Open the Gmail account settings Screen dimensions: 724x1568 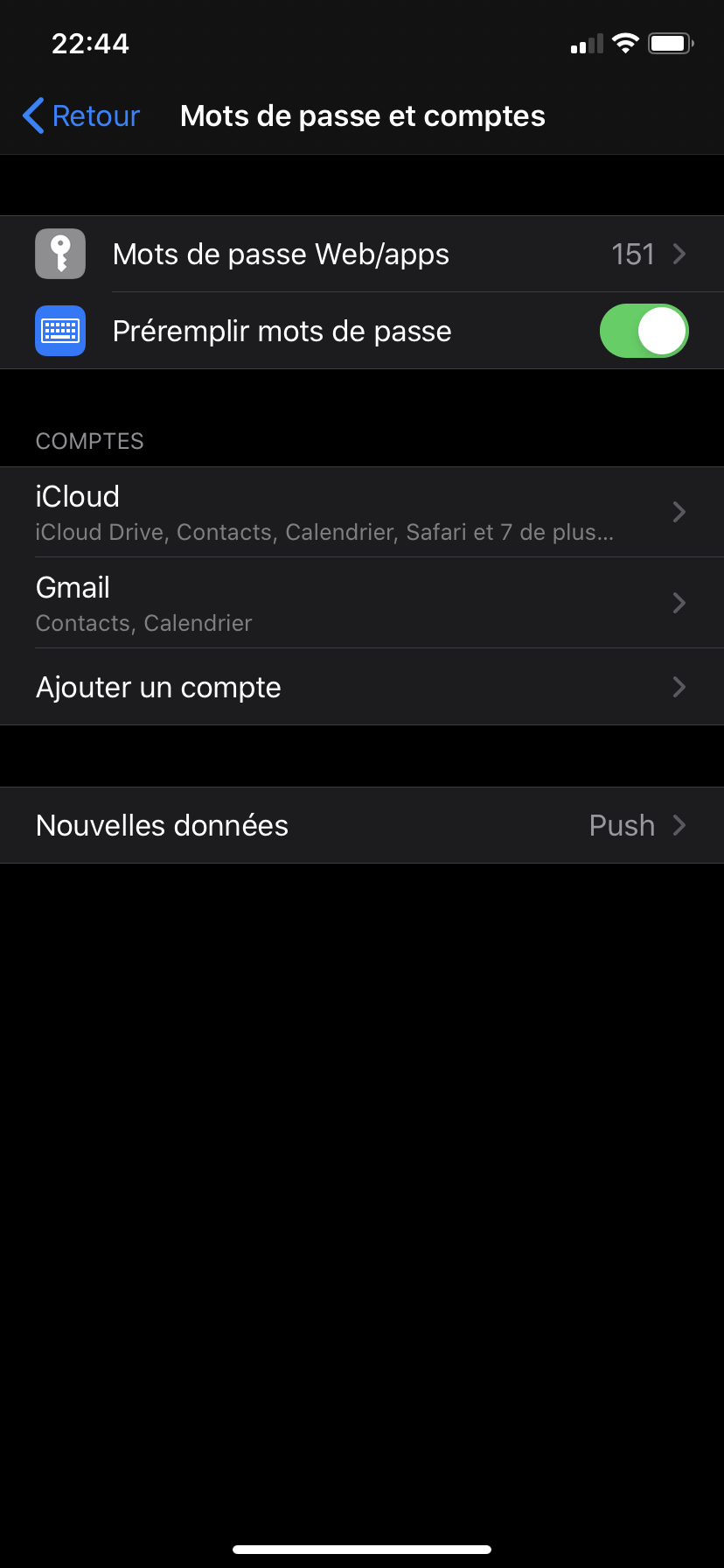362,604
